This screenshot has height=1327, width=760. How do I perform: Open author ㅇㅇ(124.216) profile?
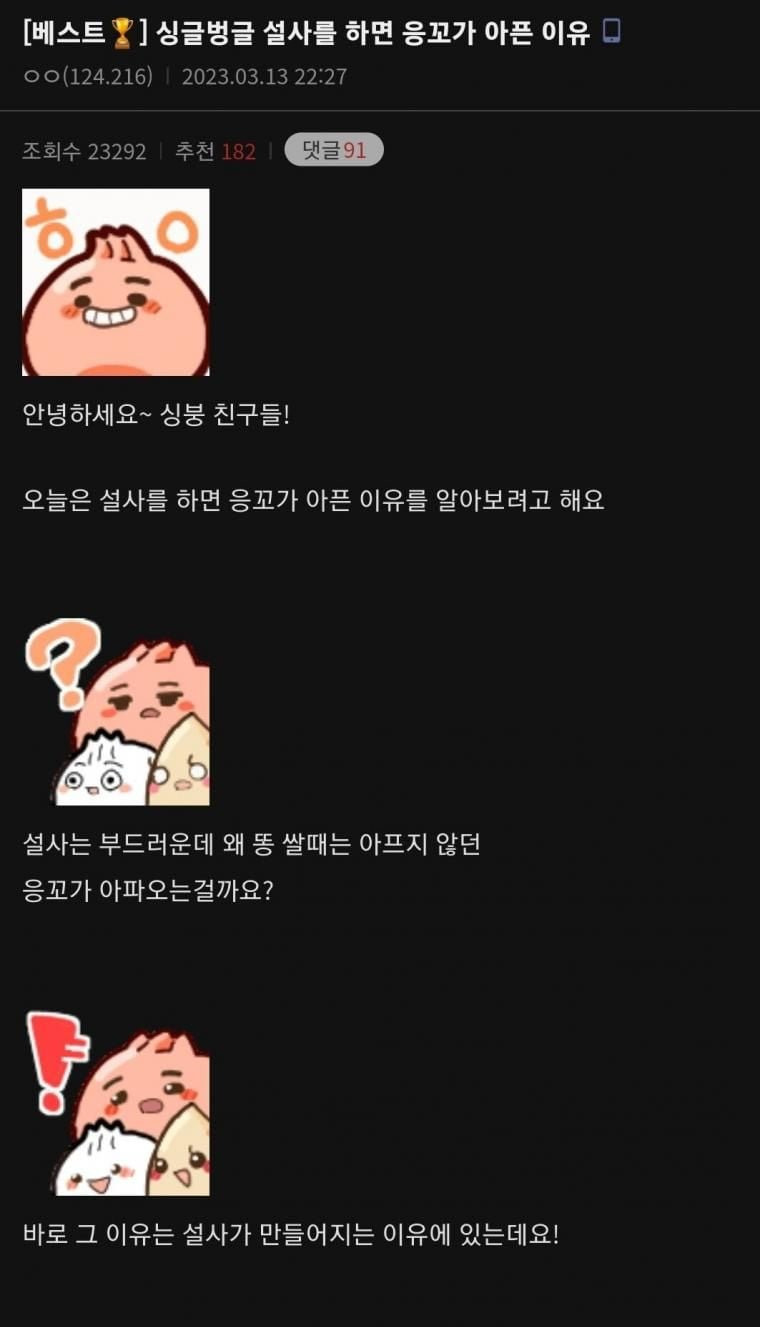[88, 76]
